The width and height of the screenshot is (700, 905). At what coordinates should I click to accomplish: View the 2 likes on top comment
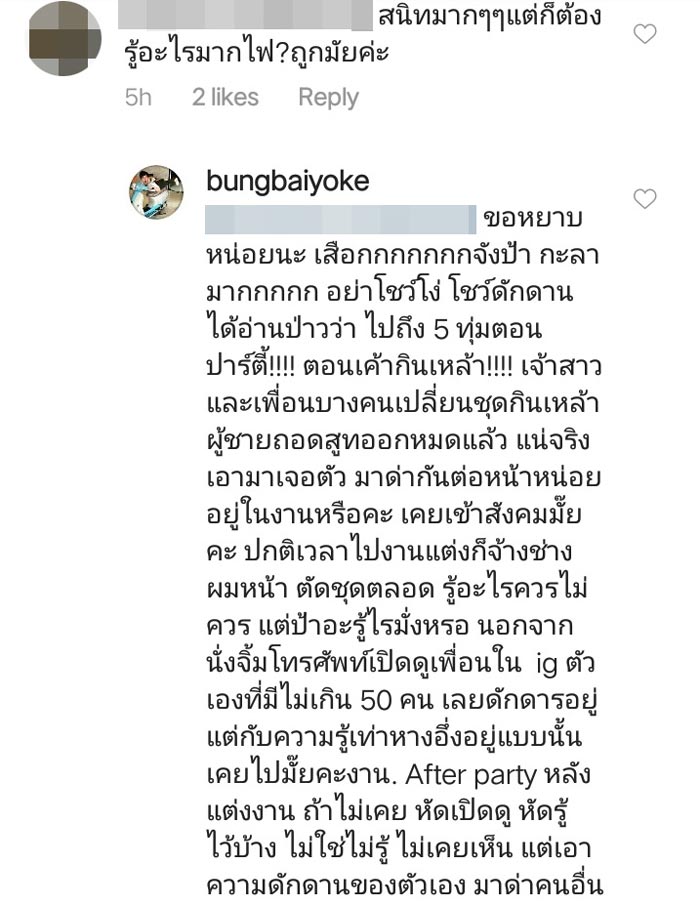(x=225, y=98)
